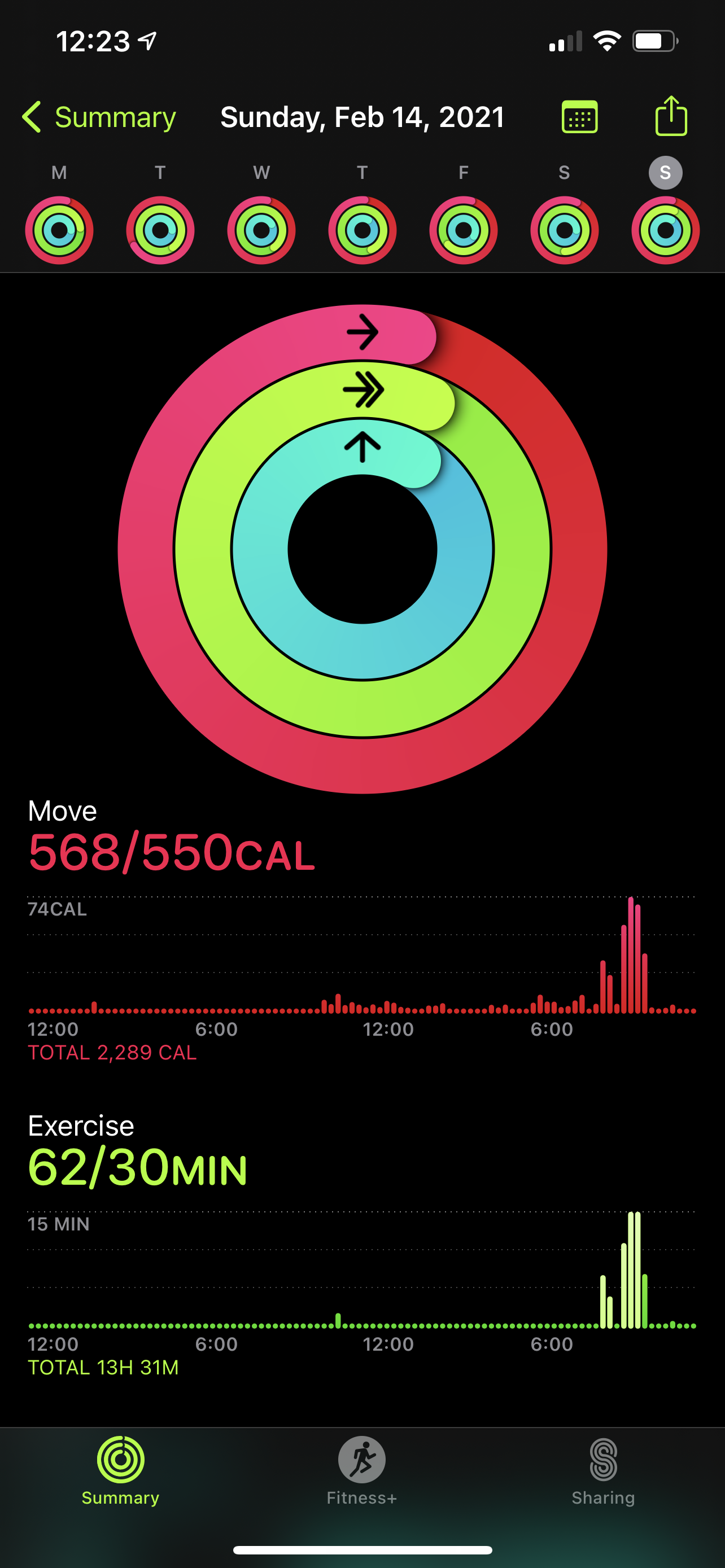Select Sunday's activity rings
The height and width of the screenshot is (1568, 725).
[x=665, y=230]
